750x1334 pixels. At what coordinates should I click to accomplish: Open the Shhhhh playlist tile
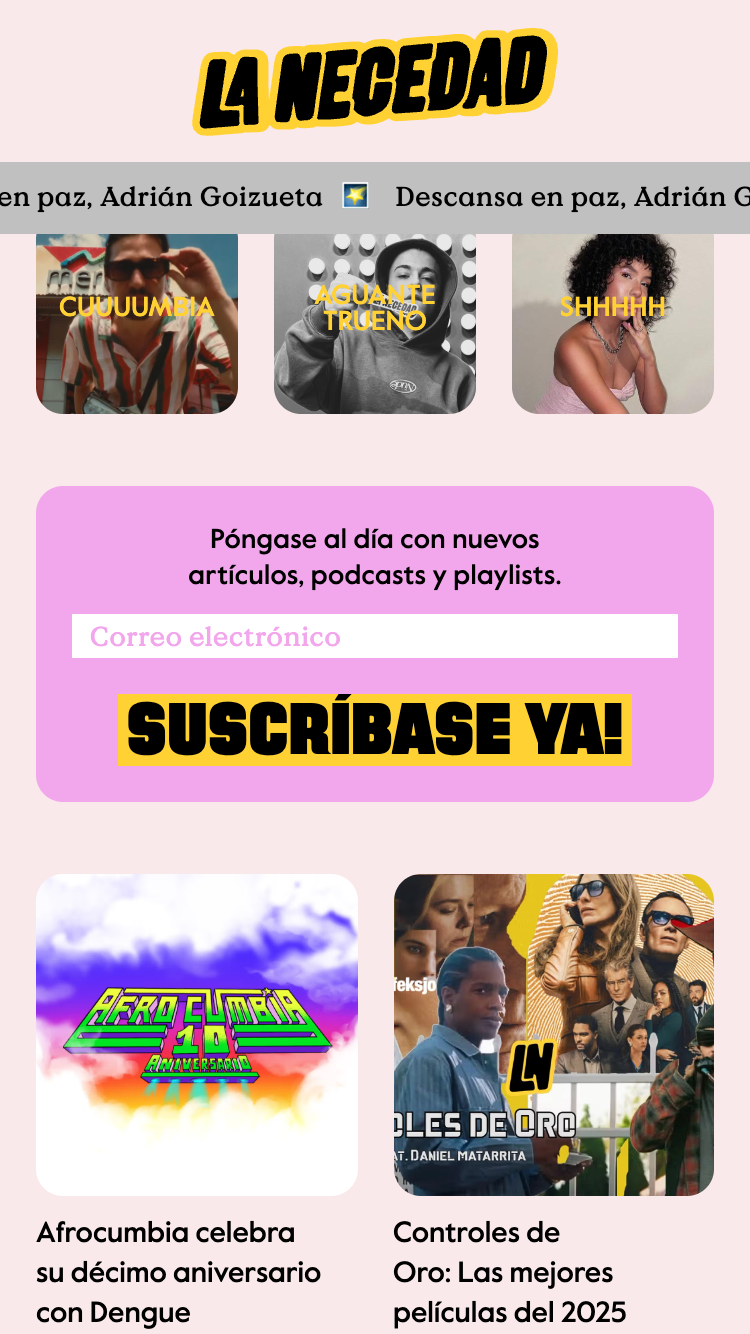pos(613,324)
